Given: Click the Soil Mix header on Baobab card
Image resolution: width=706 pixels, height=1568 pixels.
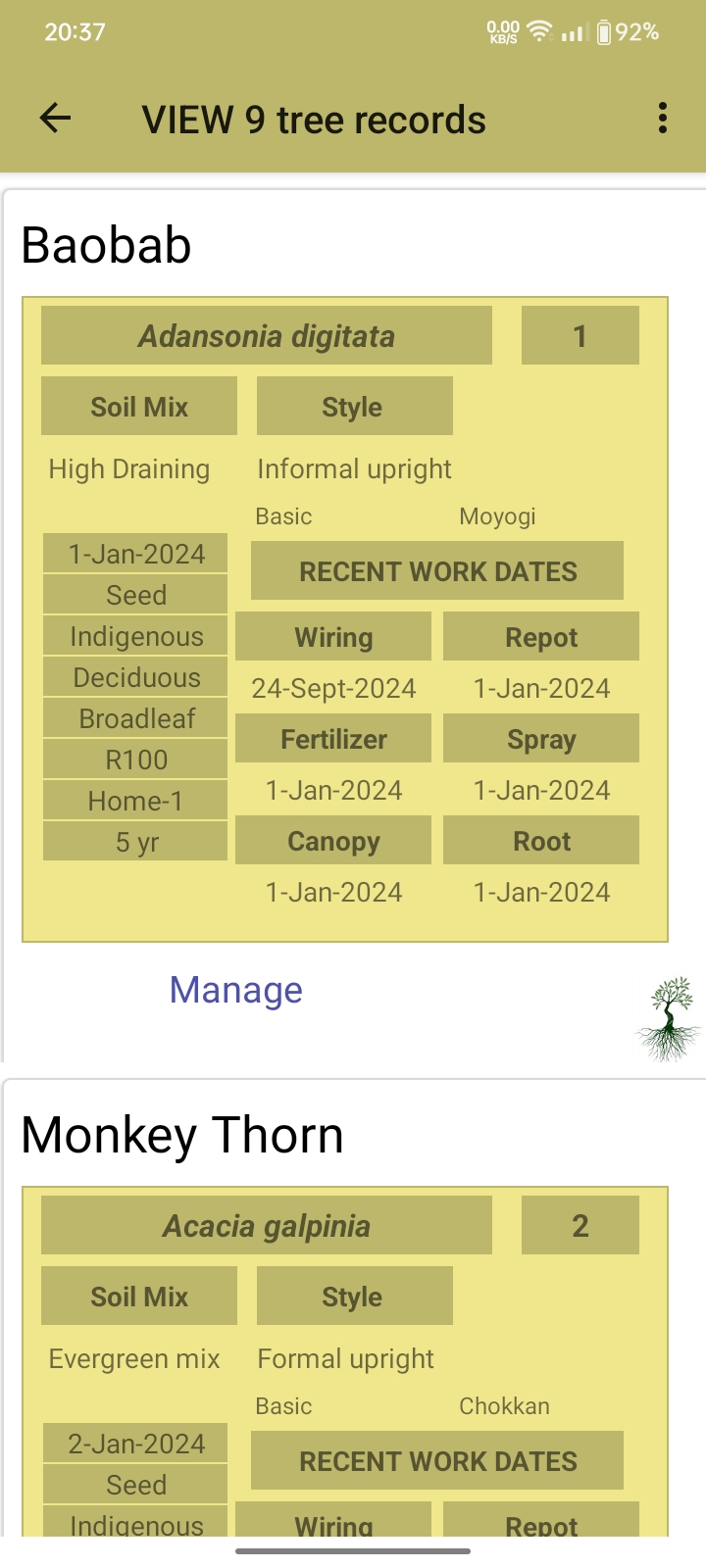Looking at the screenshot, I should click(138, 406).
